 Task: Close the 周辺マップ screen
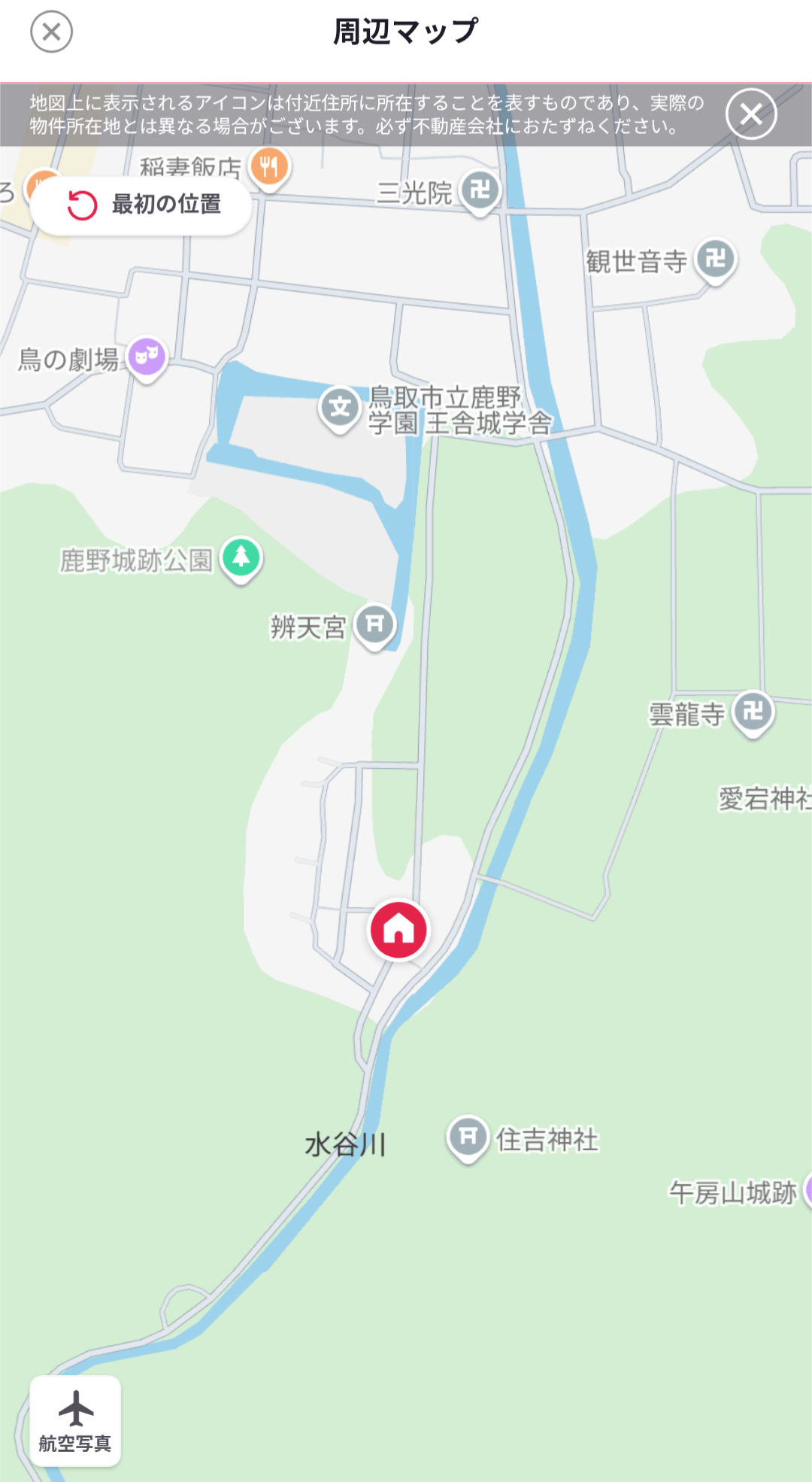[51, 32]
